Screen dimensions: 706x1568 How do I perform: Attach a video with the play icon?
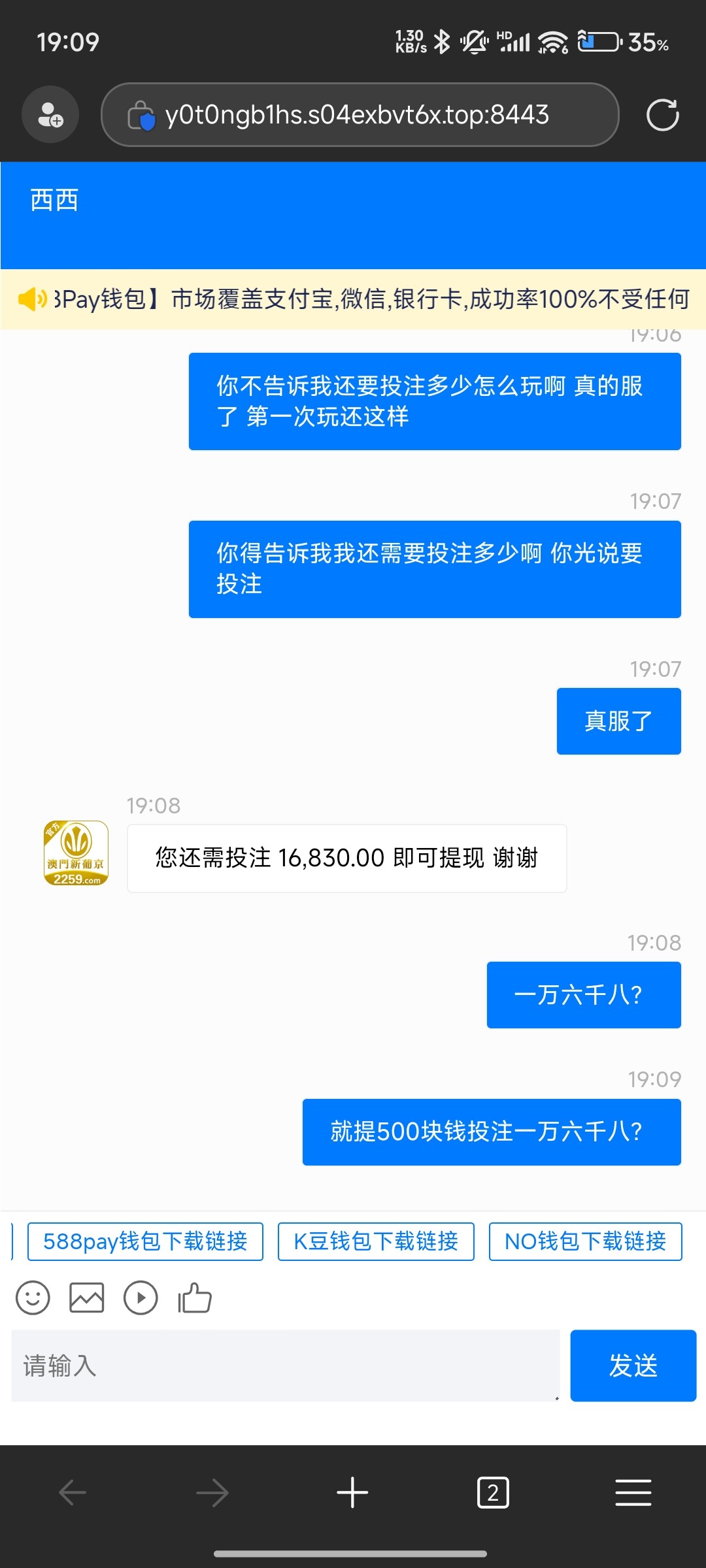pos(141,1298)
